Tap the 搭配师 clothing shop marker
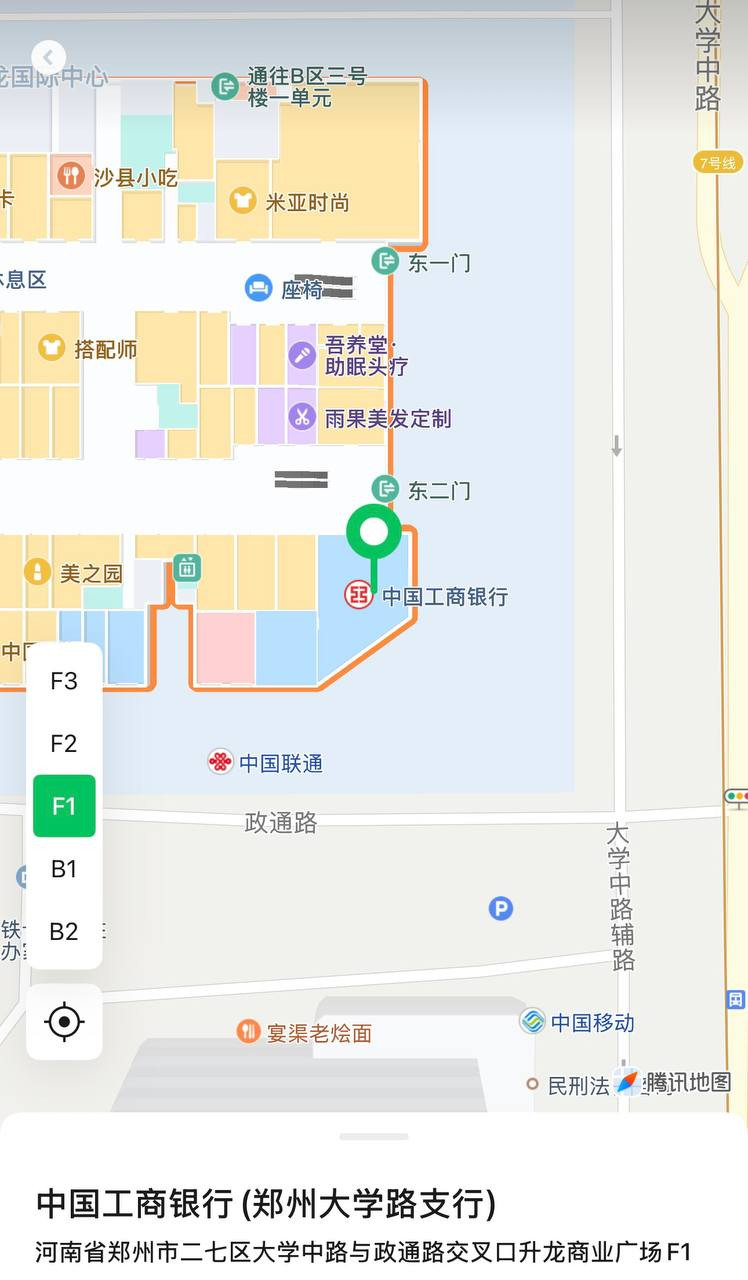The height and width of the screenshot is (1280, 748). tap(51, 348)
